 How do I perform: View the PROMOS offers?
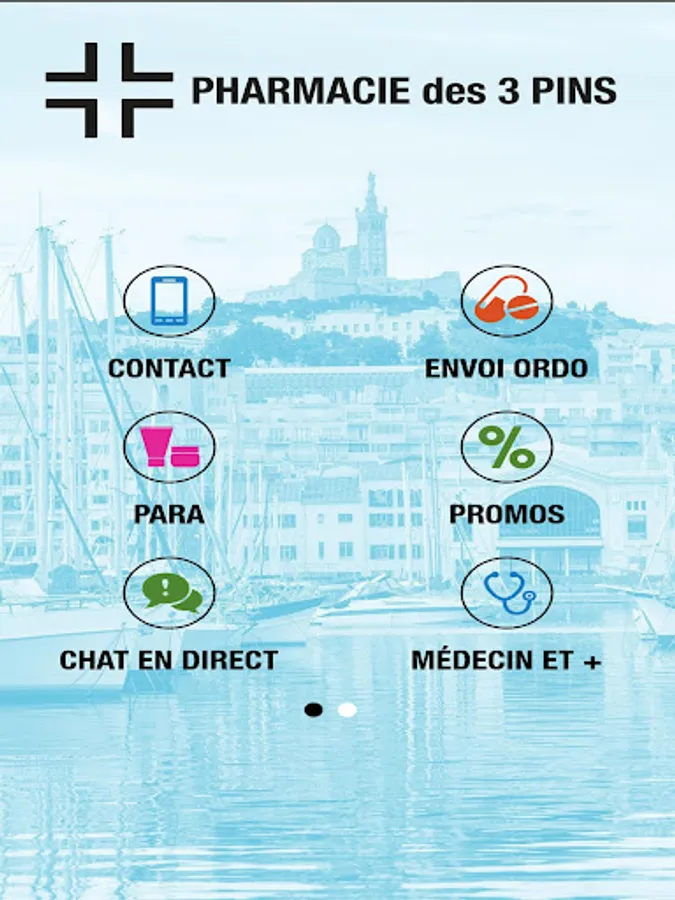coord(506,447)
